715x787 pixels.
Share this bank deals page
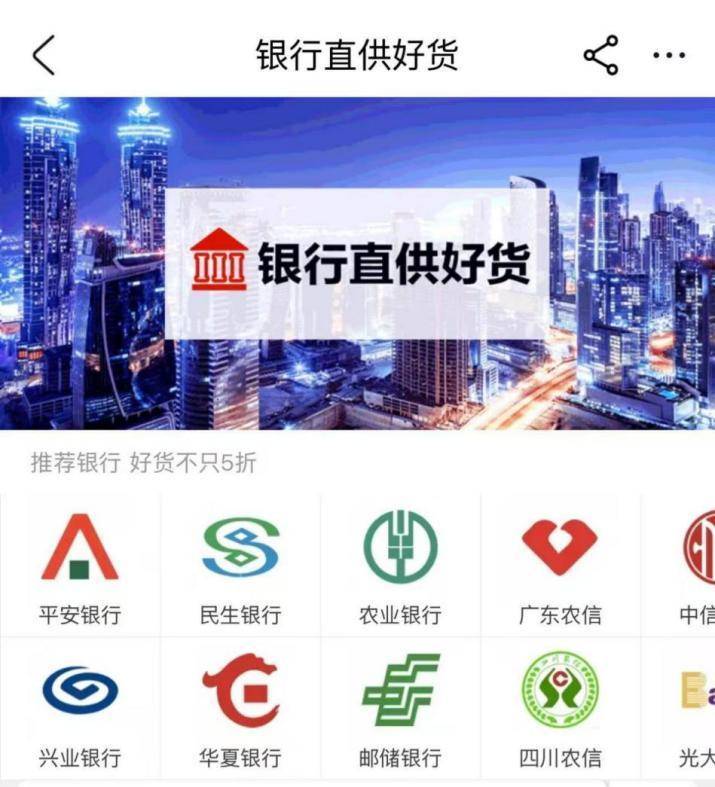[600, 55]
